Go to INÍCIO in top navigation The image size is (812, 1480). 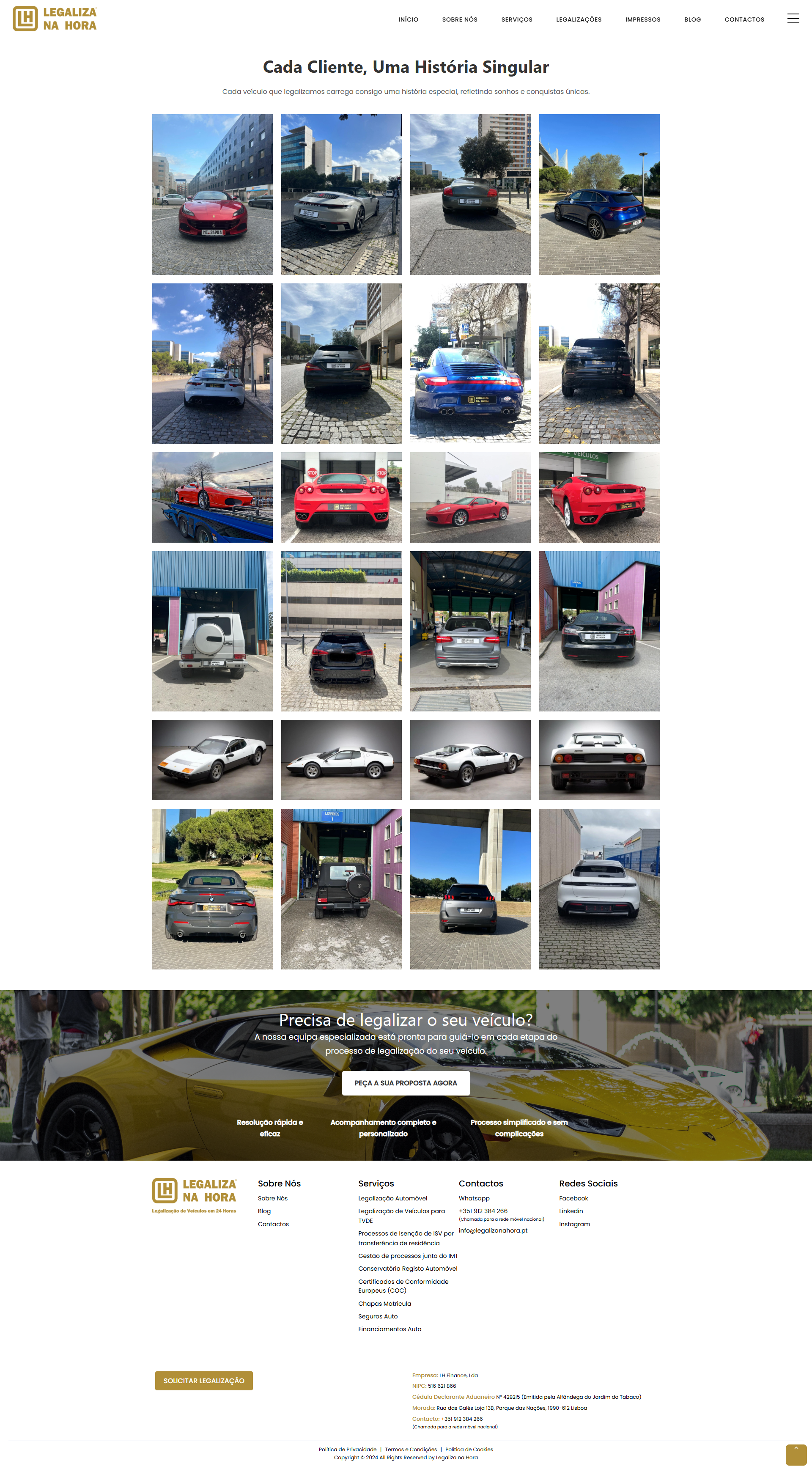pos(408,19)
